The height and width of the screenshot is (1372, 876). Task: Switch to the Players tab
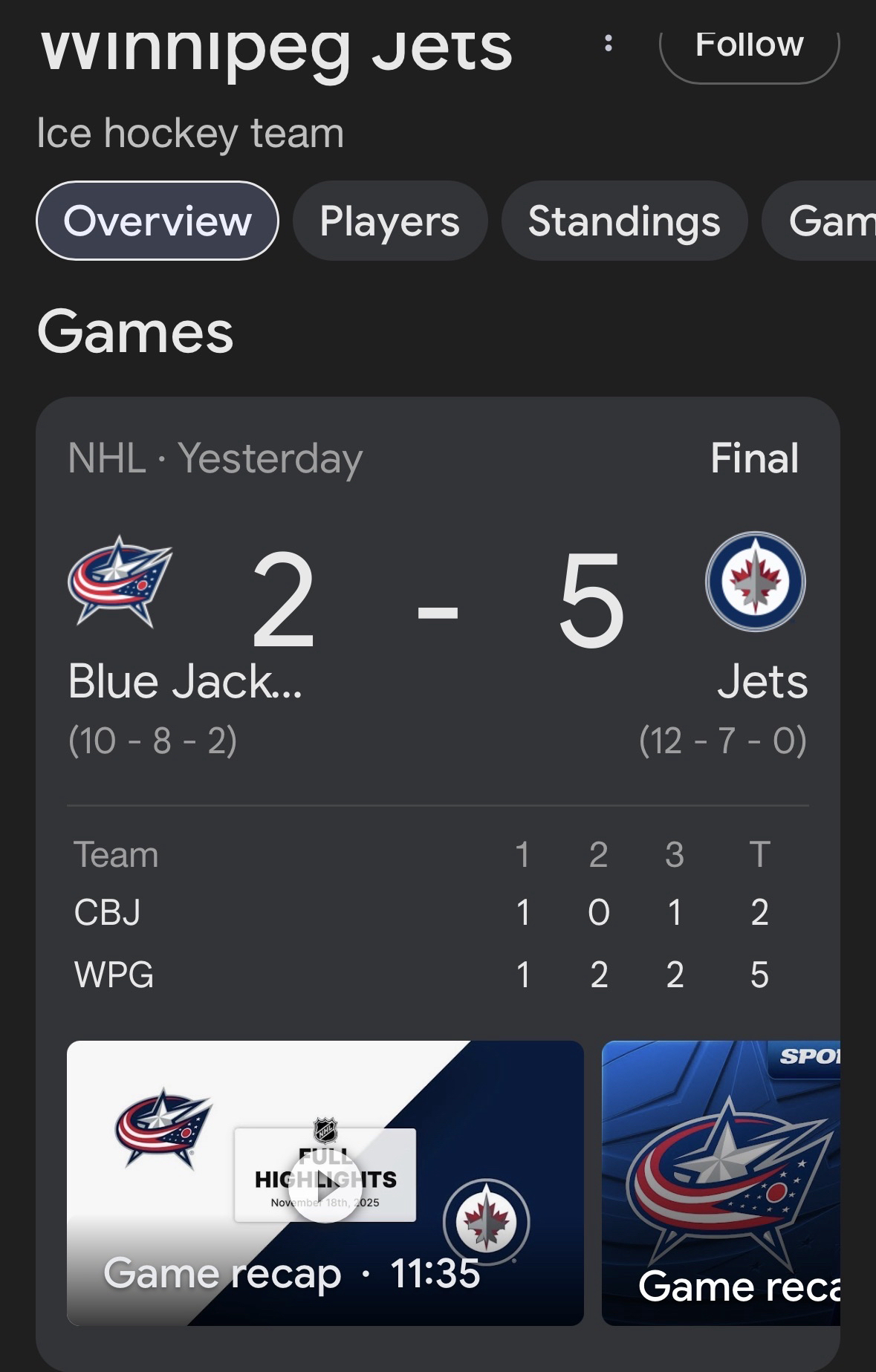tap(390, 221)
